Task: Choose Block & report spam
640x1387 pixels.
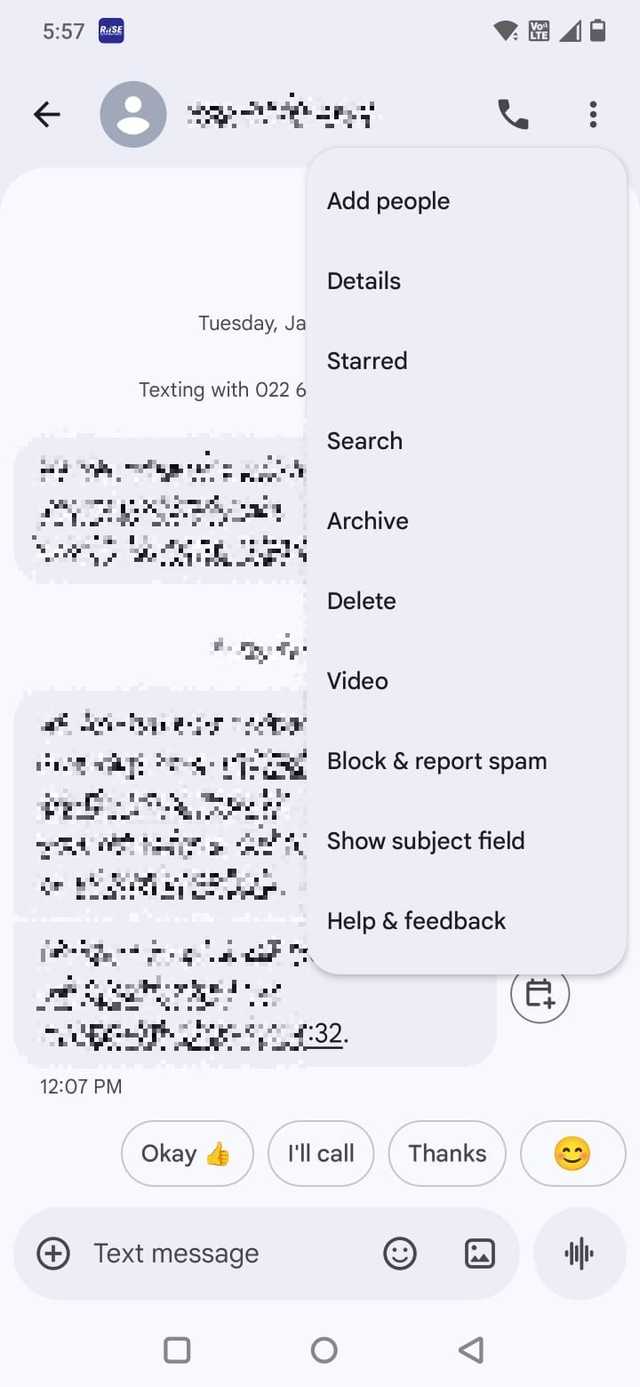Action: click(x=436, y=761)
